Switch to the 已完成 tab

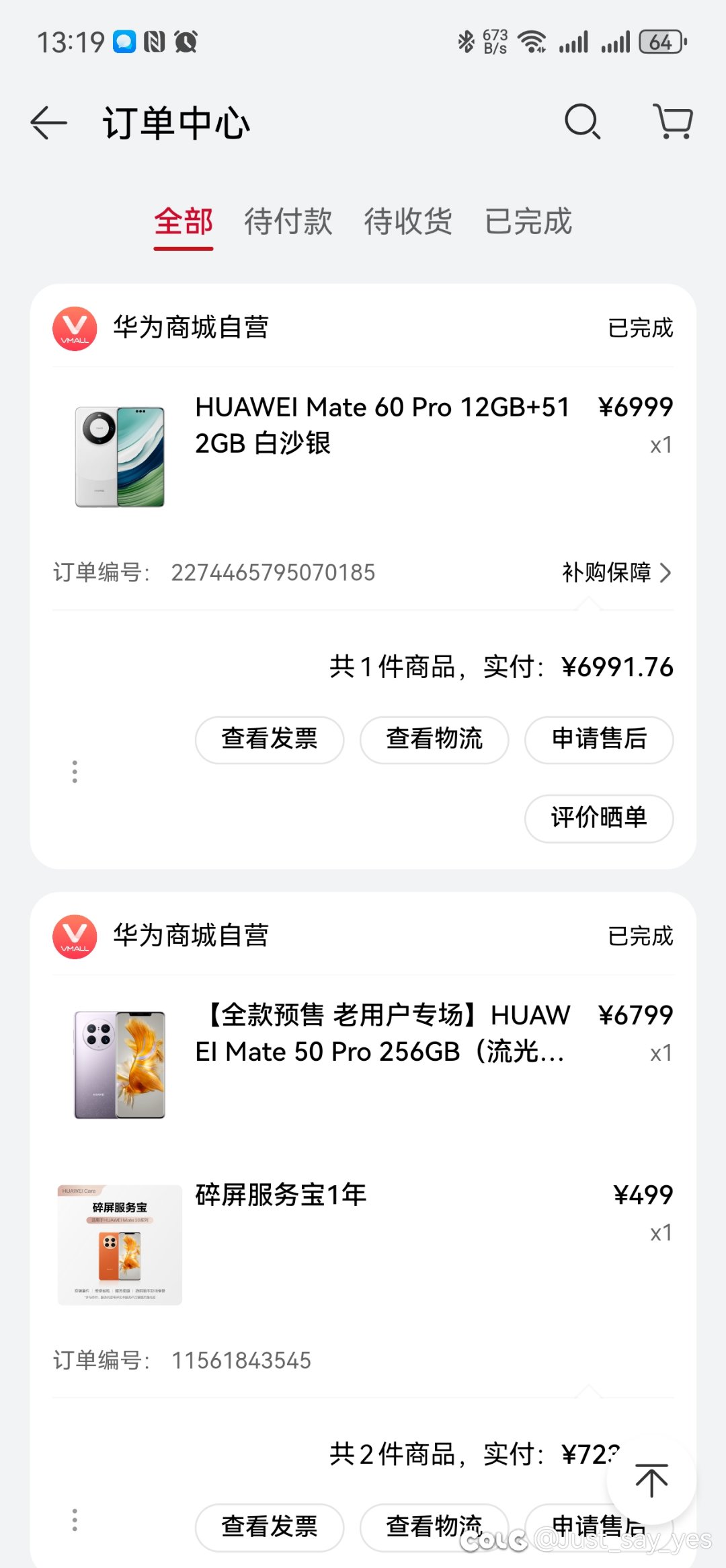(x=528, y=221)
